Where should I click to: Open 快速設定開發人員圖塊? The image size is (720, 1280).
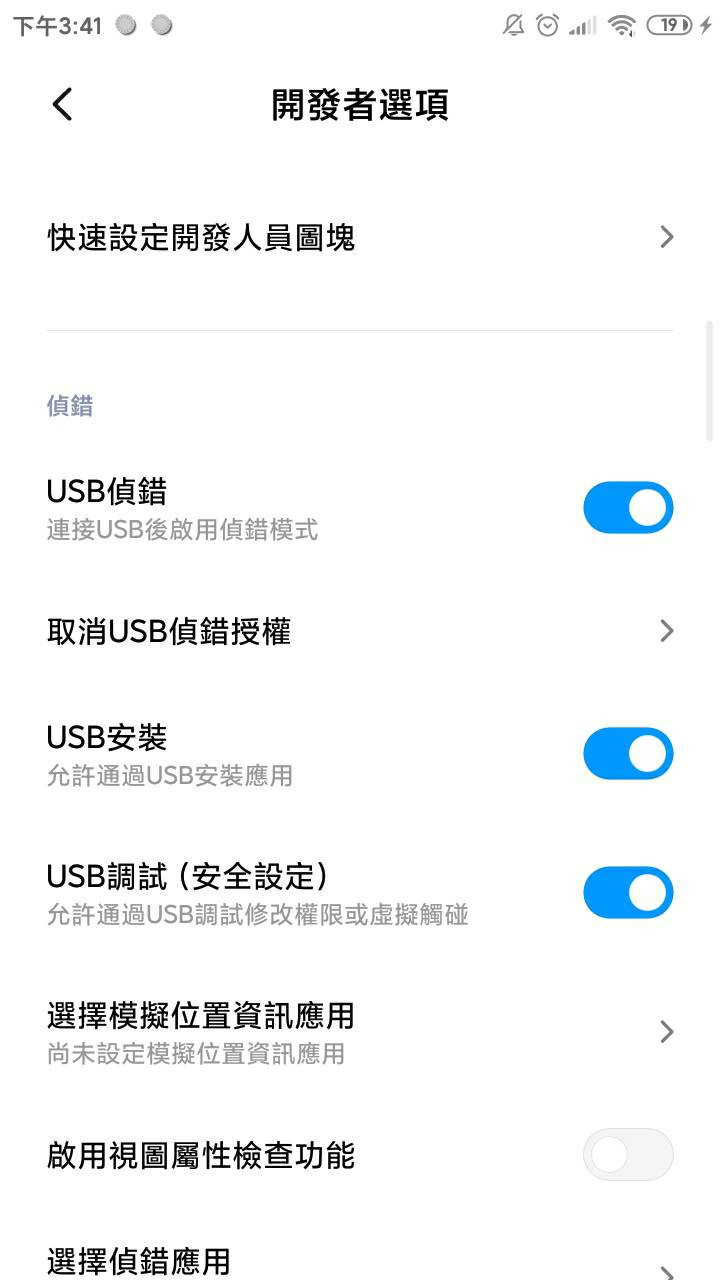(360, 238)
